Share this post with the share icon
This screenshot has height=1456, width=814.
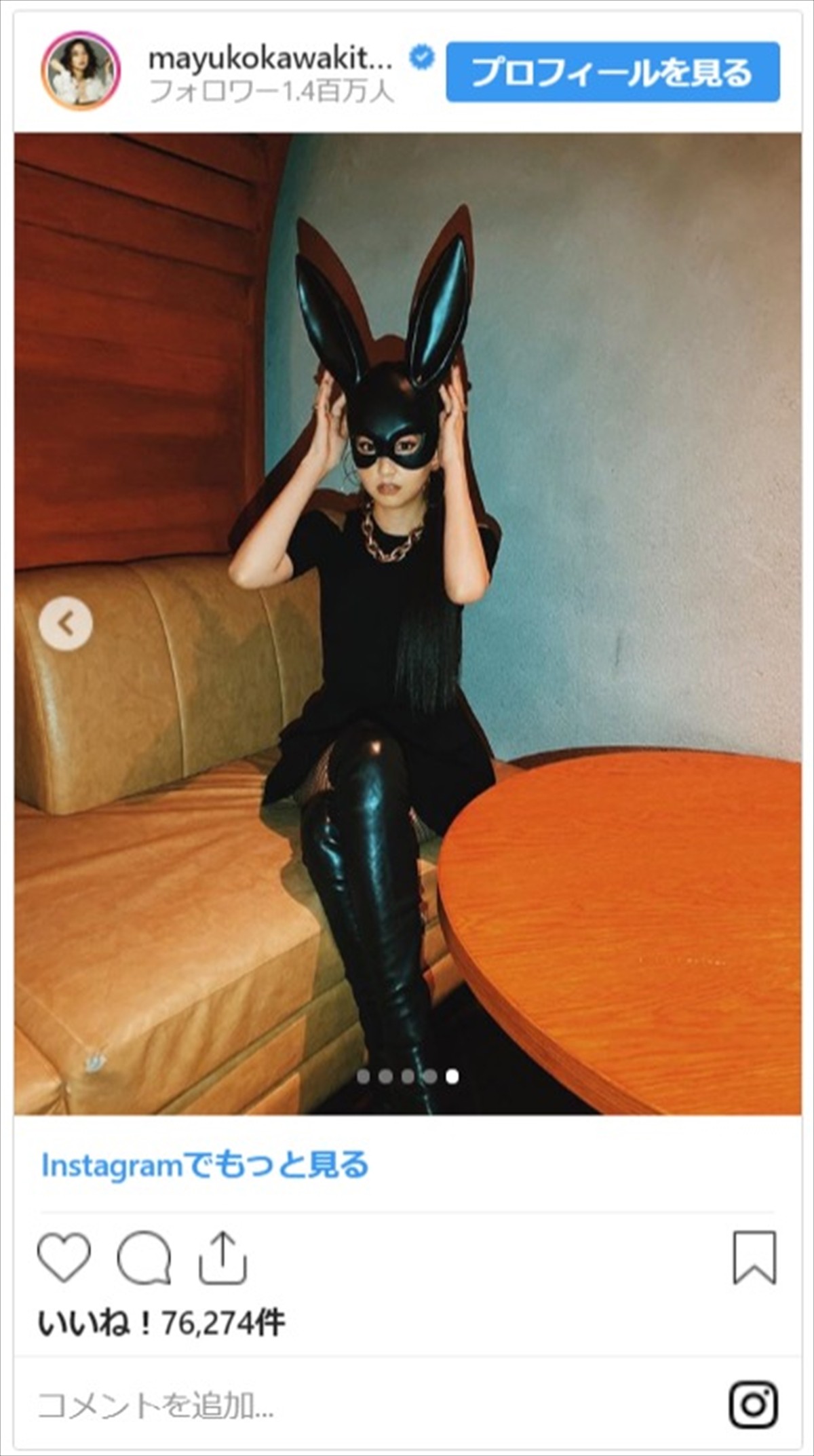coord(222,1257)
